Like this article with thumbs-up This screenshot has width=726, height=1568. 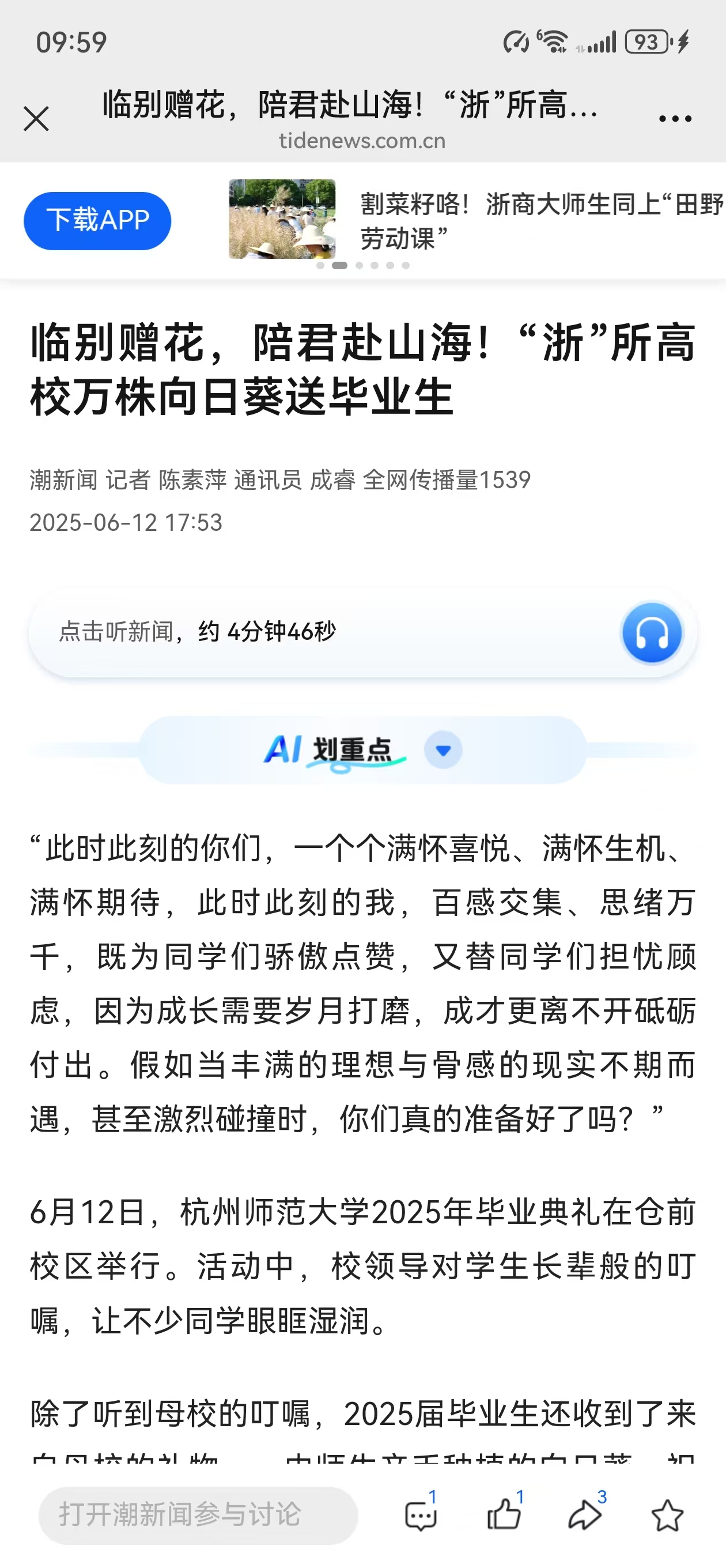(504, 1514)
